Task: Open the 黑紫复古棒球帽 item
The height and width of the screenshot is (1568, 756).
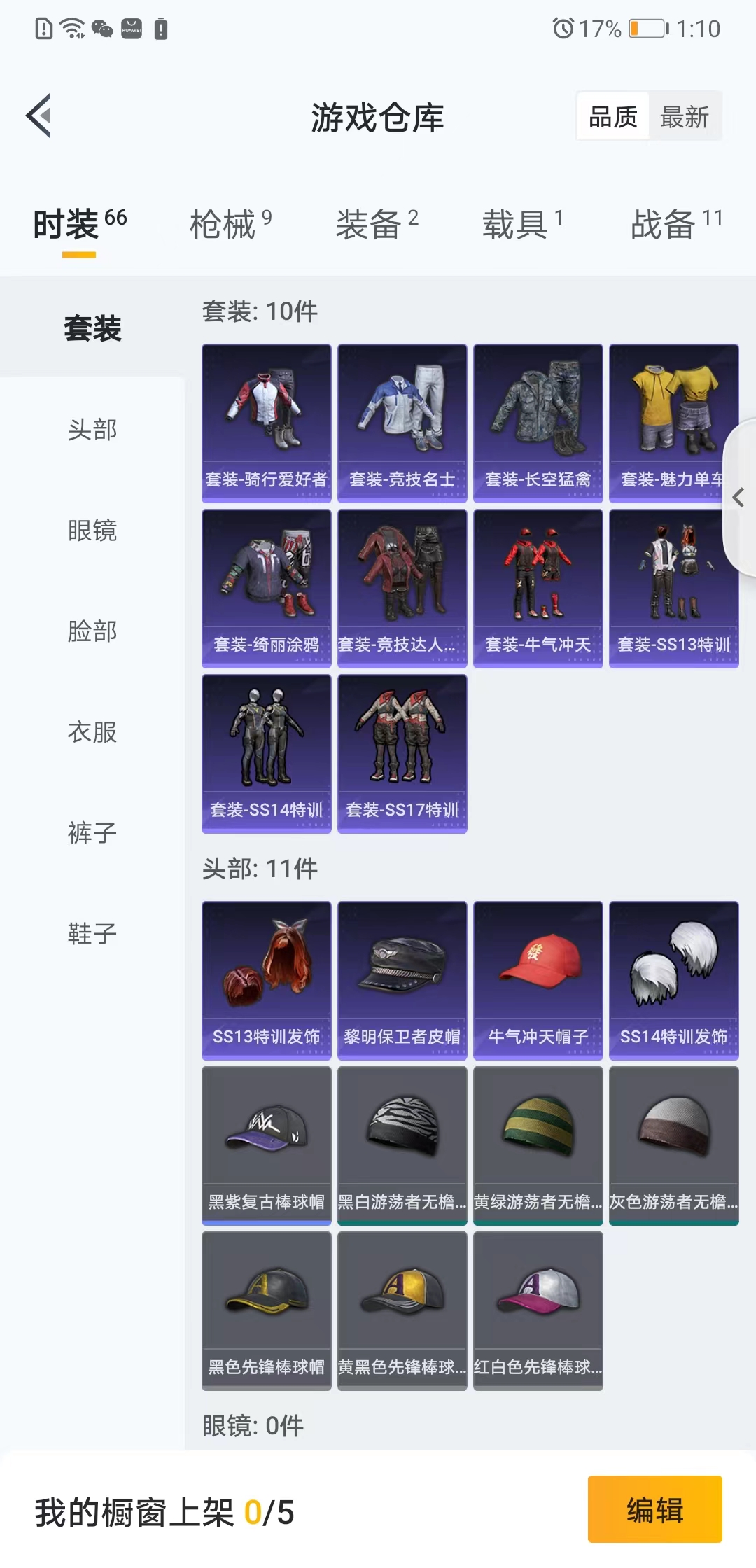Action: pos(266,1145)
